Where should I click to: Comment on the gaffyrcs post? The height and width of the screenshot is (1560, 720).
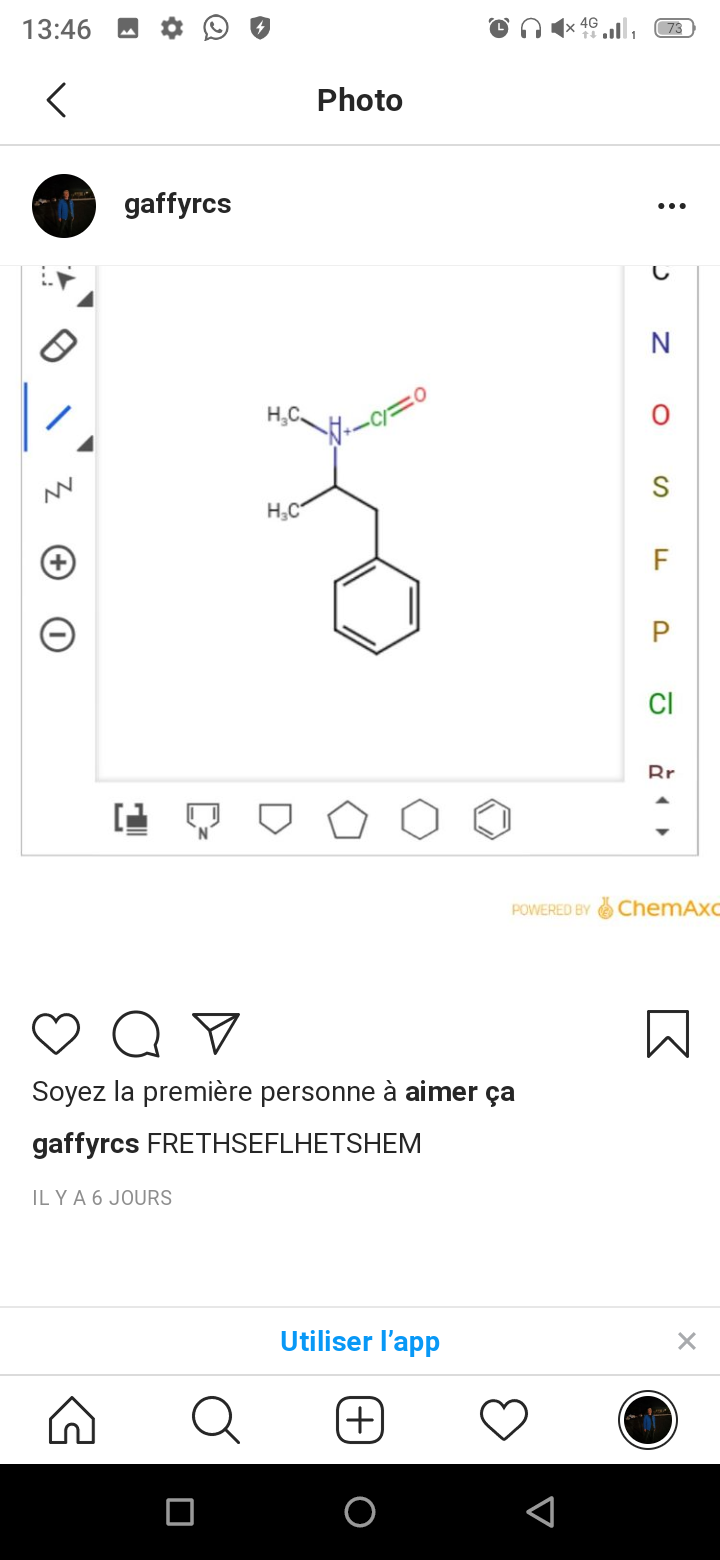(x=136, y=1033)
